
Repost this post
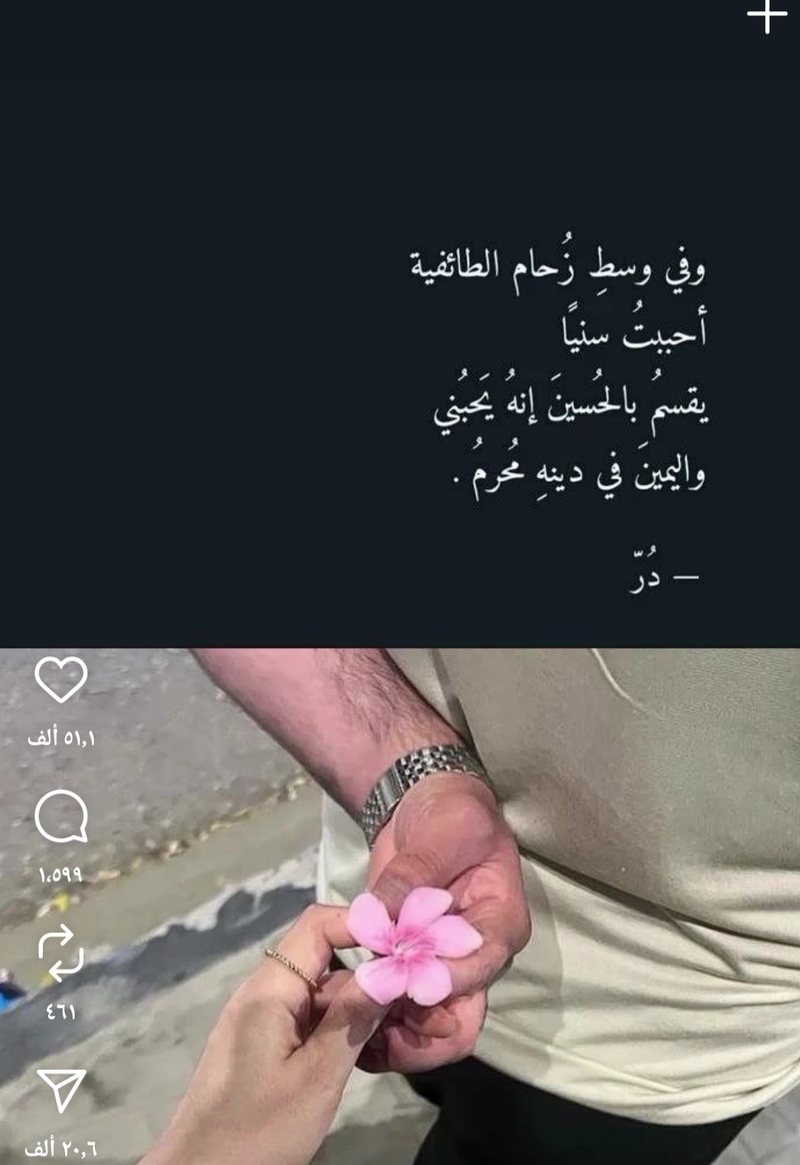(61, 952)
